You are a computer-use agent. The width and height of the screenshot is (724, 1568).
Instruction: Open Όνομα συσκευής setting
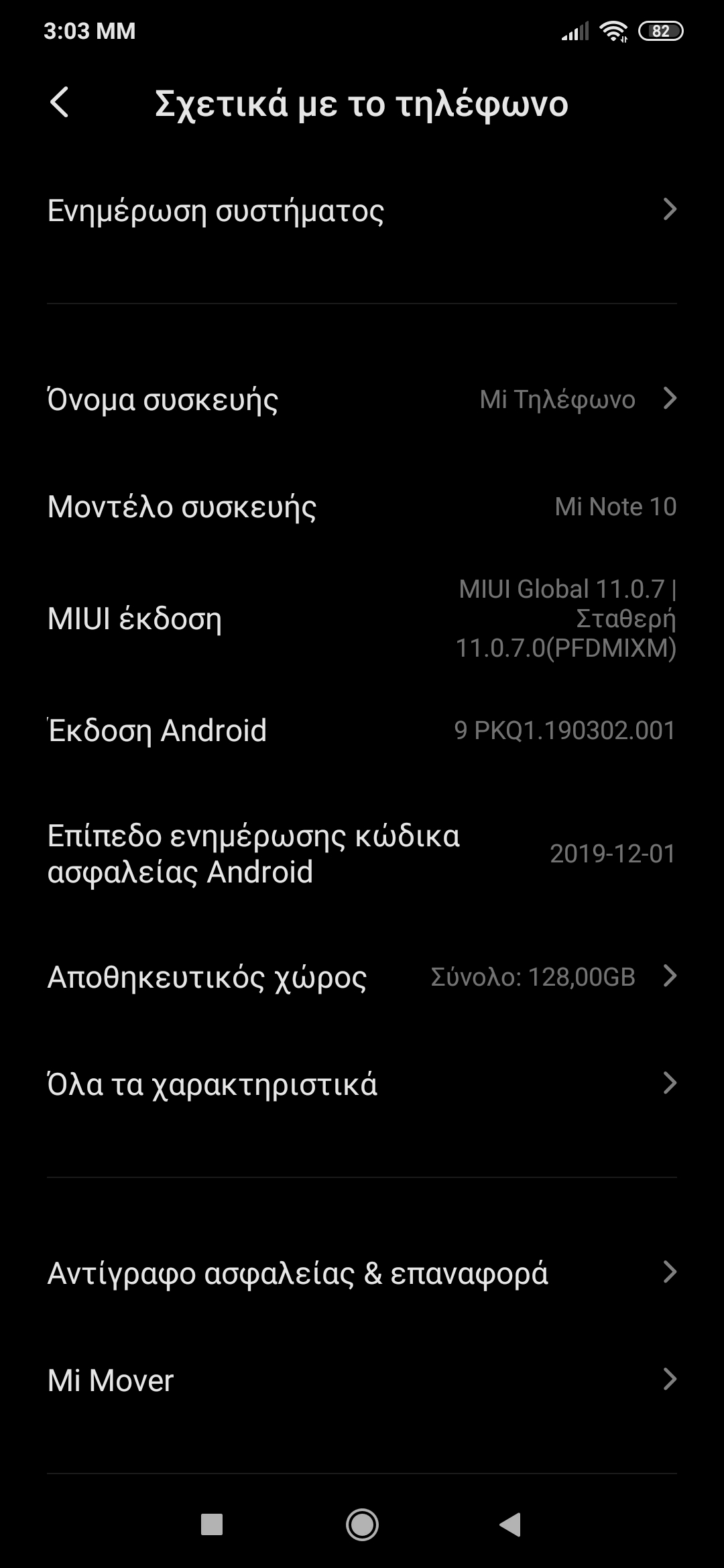click(x=362, y=399)
